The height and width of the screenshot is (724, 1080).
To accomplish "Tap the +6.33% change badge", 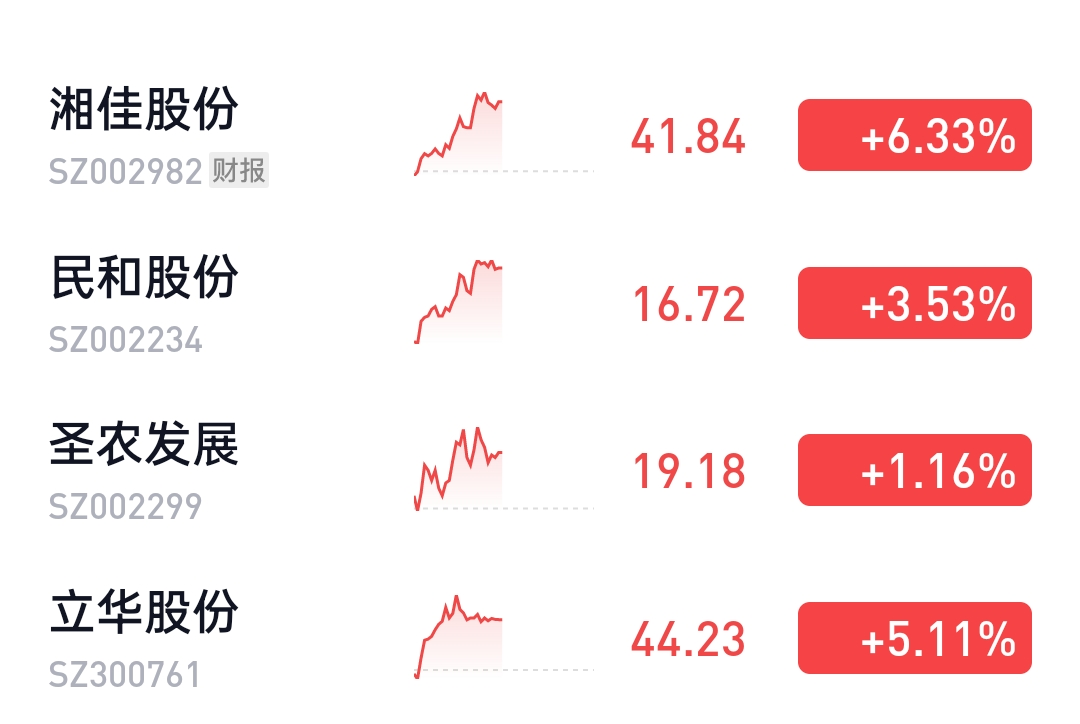I will click(x=914, y=135).
